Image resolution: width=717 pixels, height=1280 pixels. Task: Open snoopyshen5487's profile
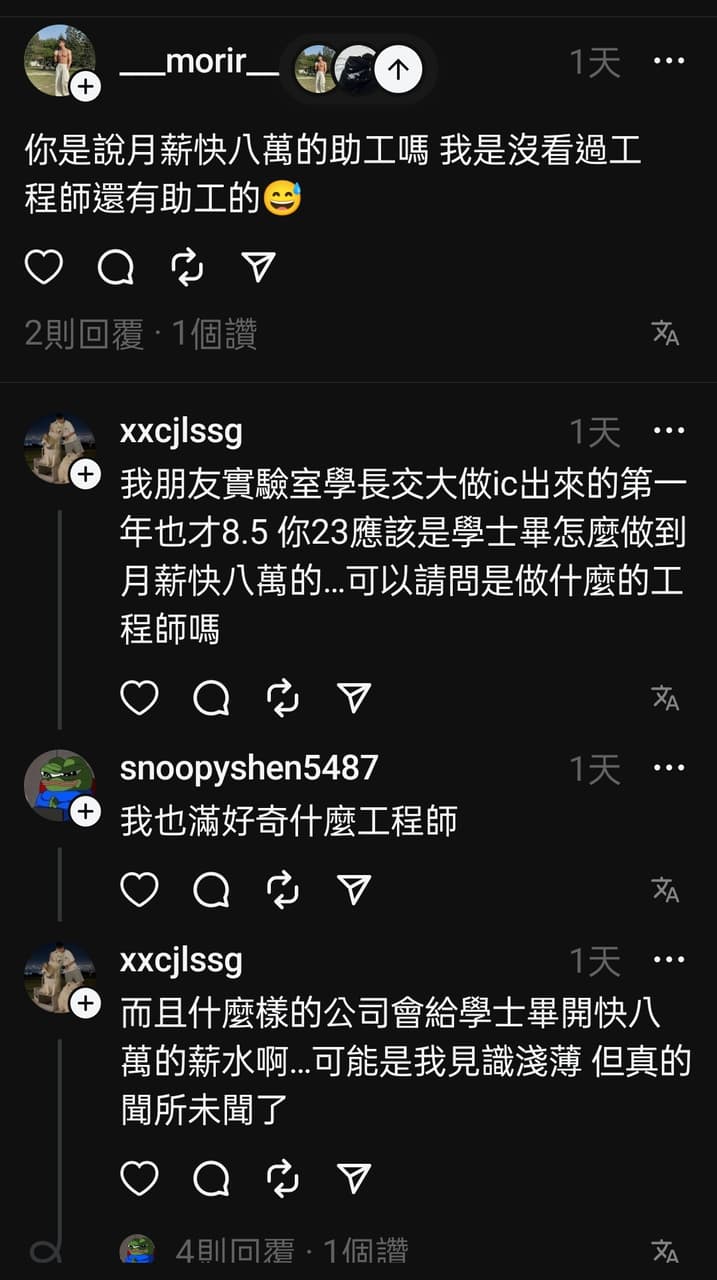[248, 768]
